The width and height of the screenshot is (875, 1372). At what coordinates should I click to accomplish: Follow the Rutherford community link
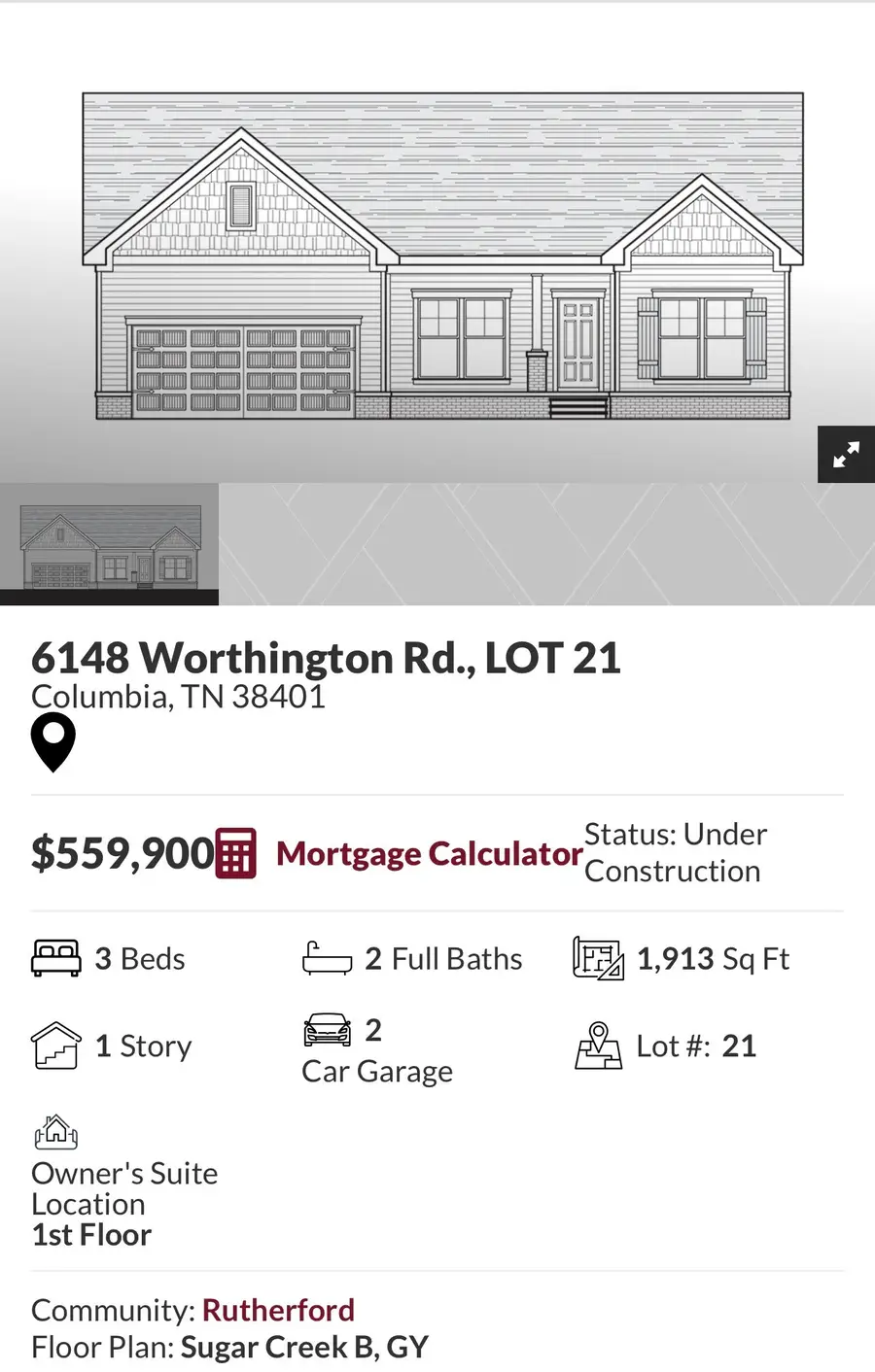[x=278, y=1309]
